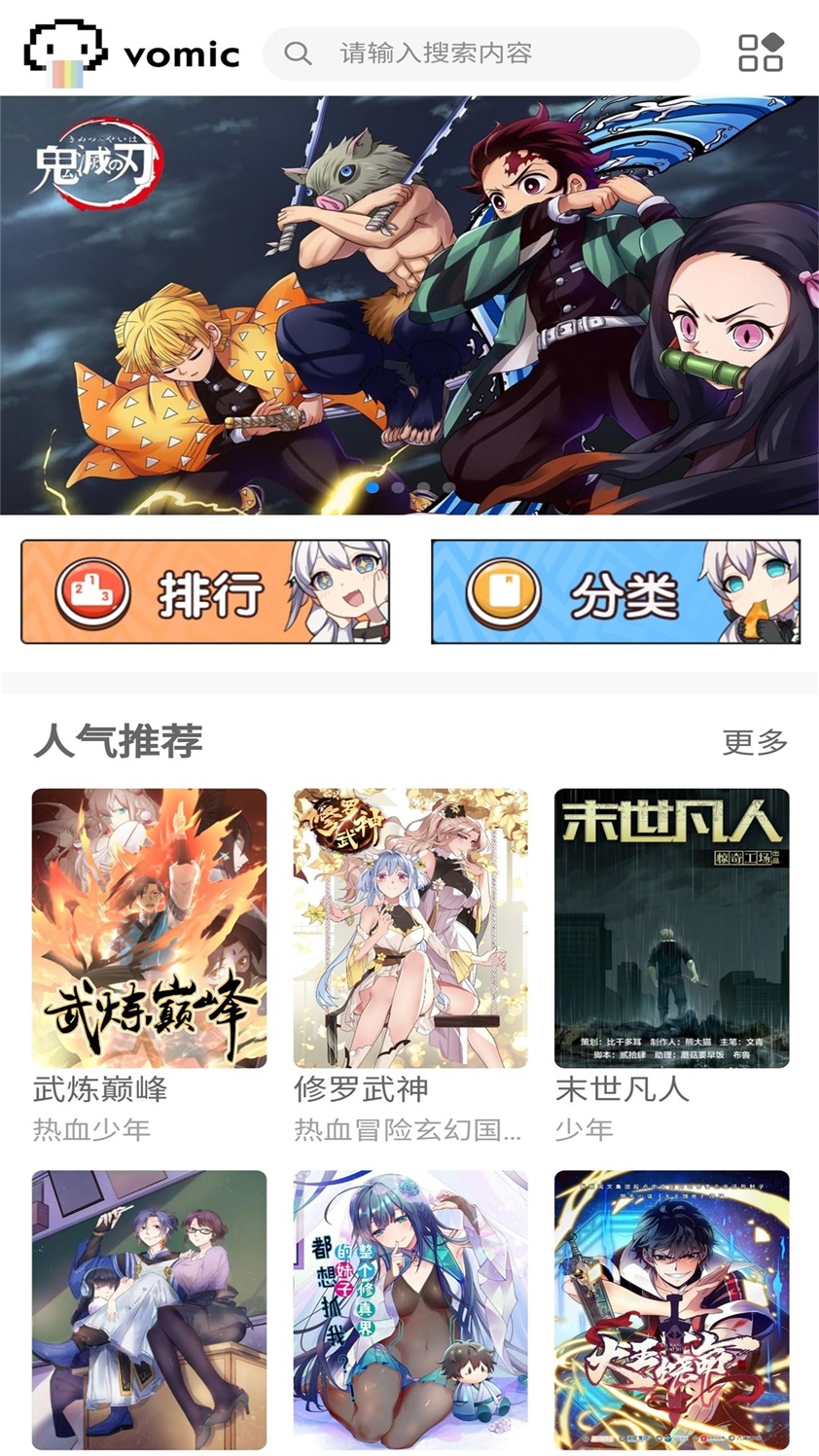The image size is (819, 1456).
Task: Click the magnifier icon in the search bar
Action: [299, 53]
